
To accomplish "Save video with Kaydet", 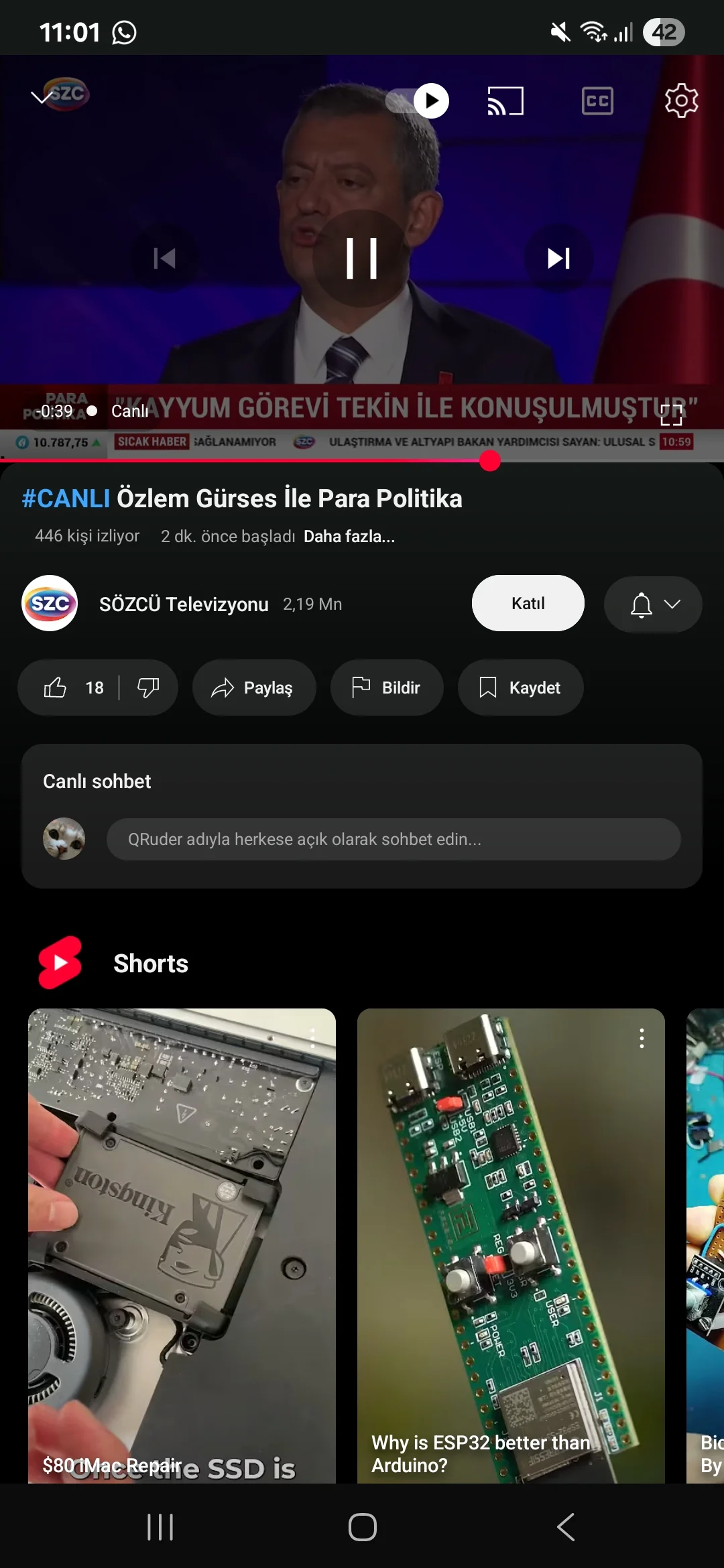I will 520,688.
